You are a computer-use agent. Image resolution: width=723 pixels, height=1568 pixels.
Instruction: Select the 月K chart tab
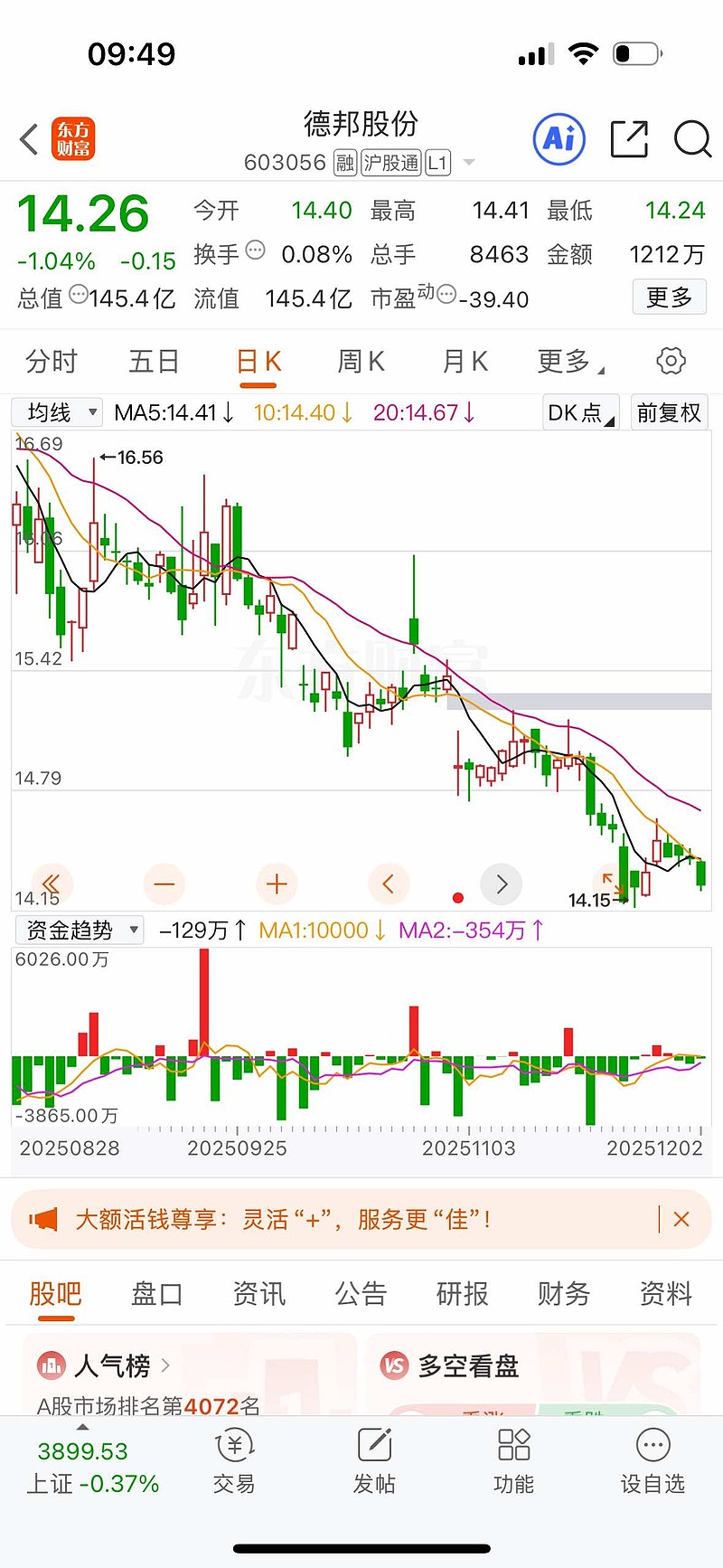(465, 362)
